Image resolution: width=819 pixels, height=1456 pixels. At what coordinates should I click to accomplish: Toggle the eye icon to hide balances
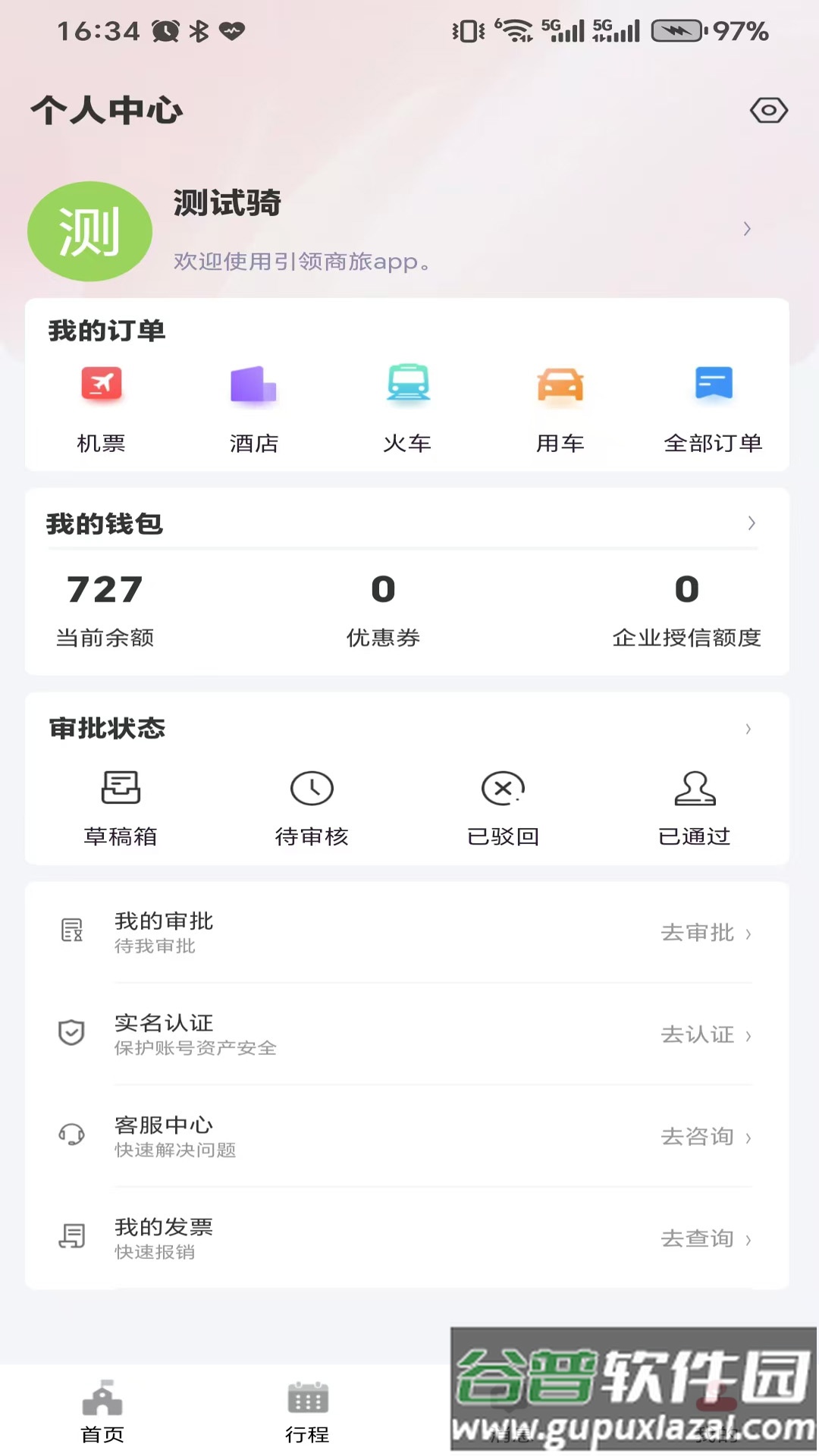(x=768, y=111)
